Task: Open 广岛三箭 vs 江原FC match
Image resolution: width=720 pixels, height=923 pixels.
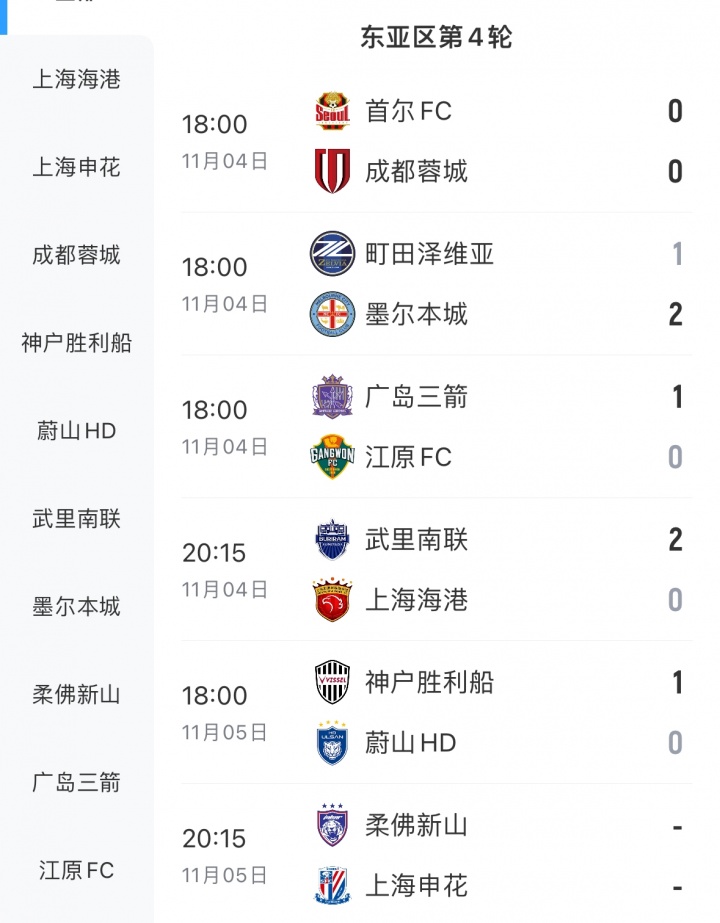Action: (x=436, y=427)
